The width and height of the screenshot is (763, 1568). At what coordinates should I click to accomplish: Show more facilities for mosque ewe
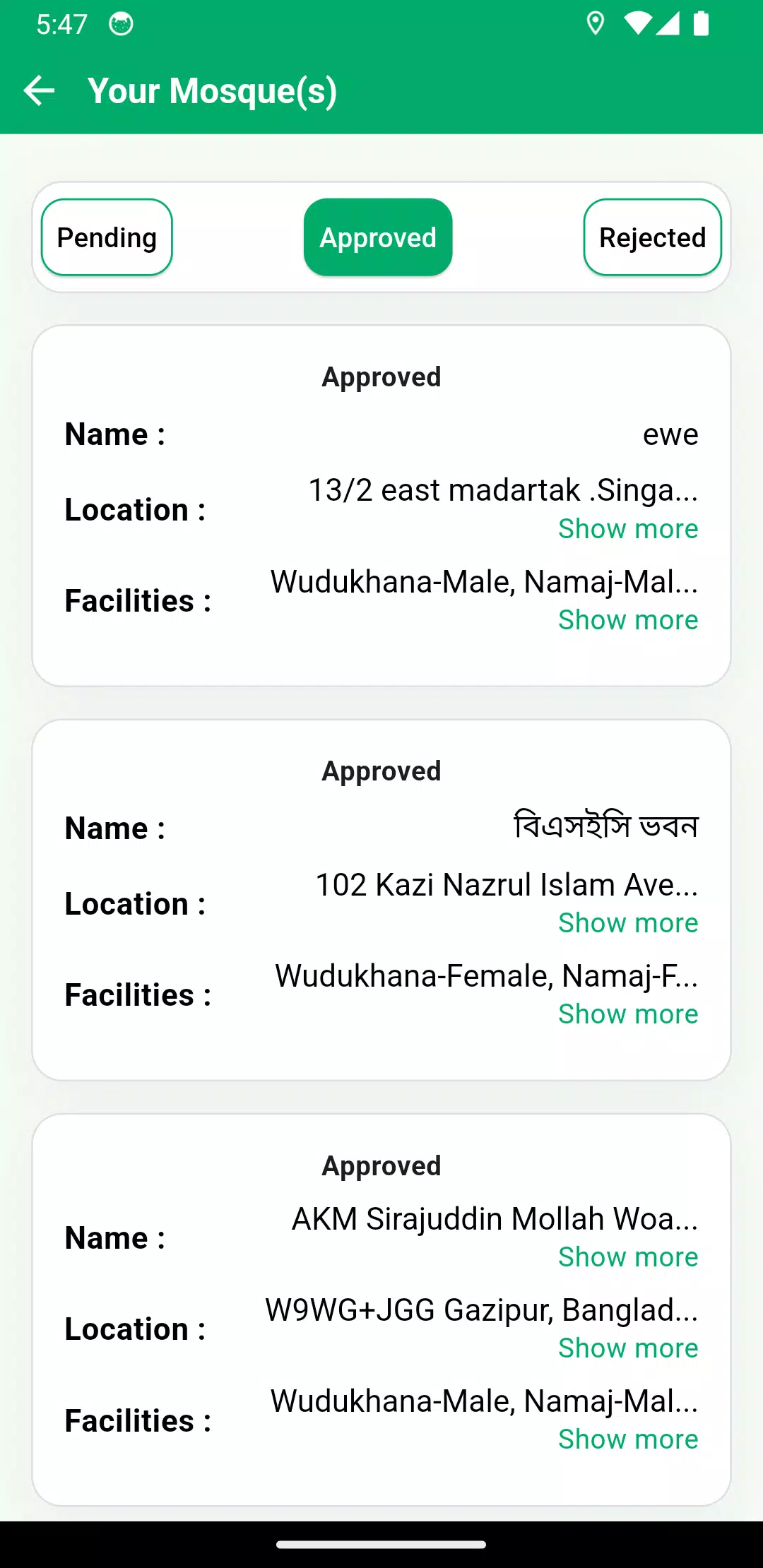pyautogui.click(x=628, y=620)
